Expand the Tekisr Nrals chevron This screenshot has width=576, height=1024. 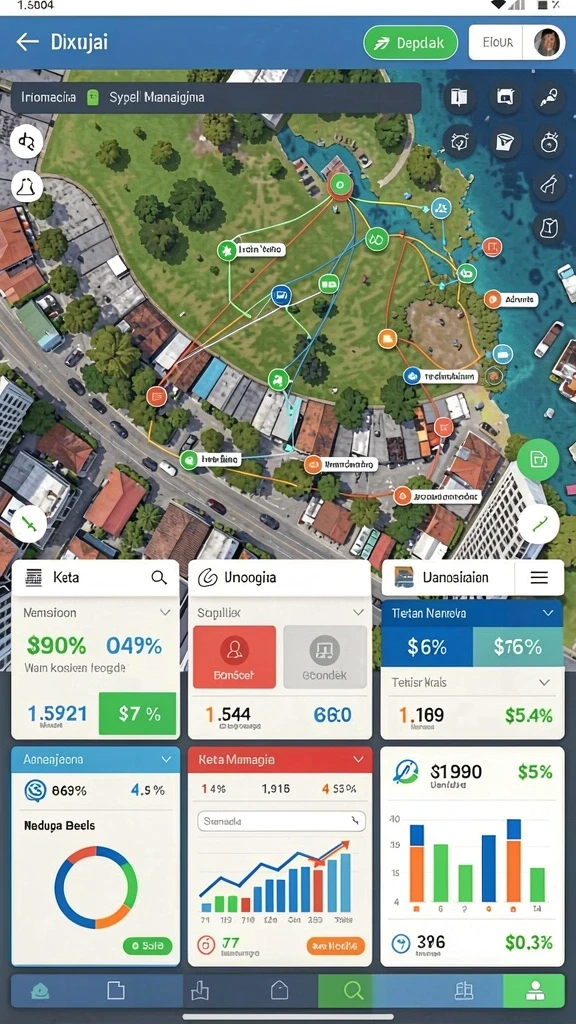pyautogui.click(x=544, y=682)
